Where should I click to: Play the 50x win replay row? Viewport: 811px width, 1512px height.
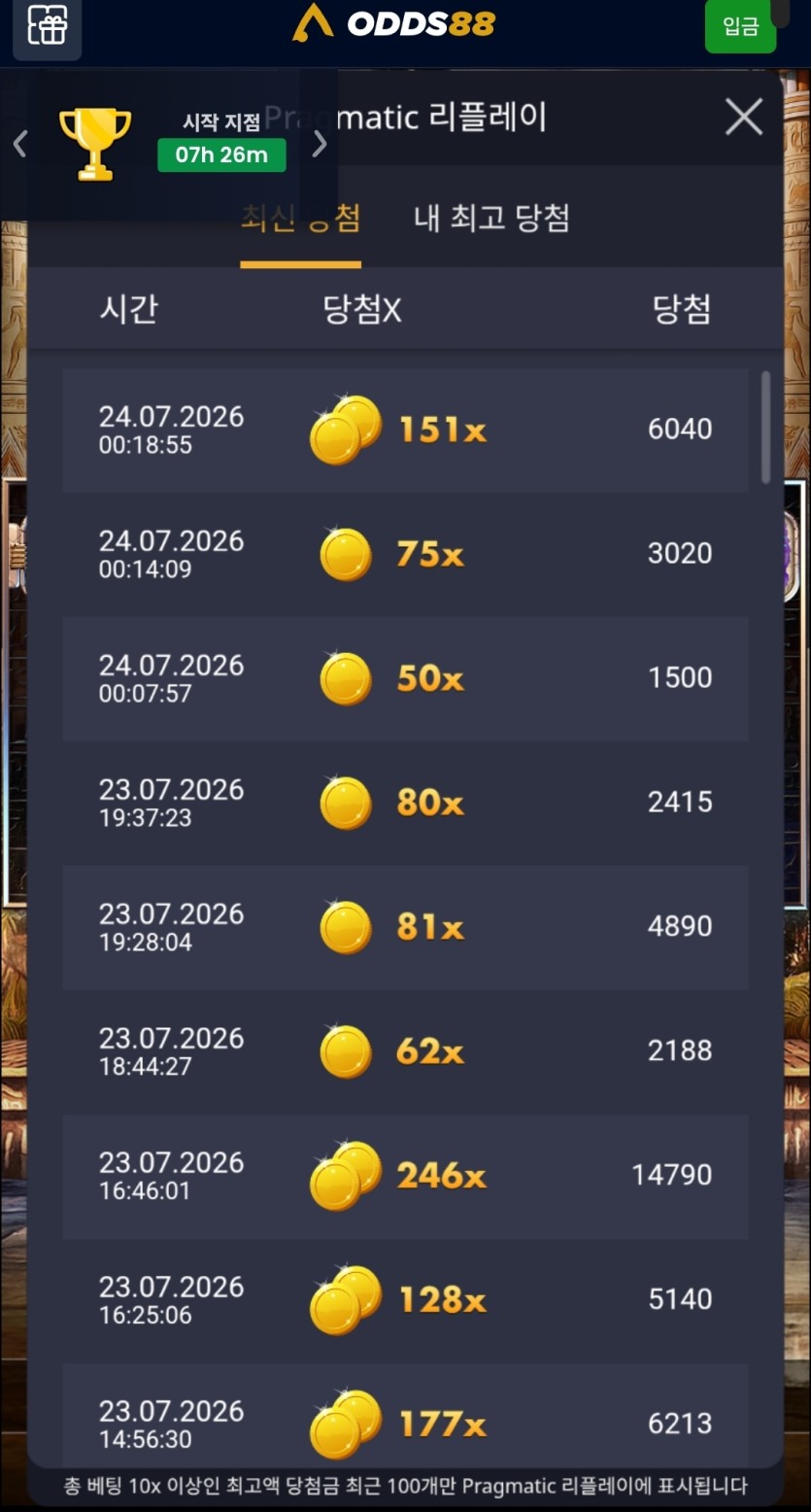pos(405,679)
